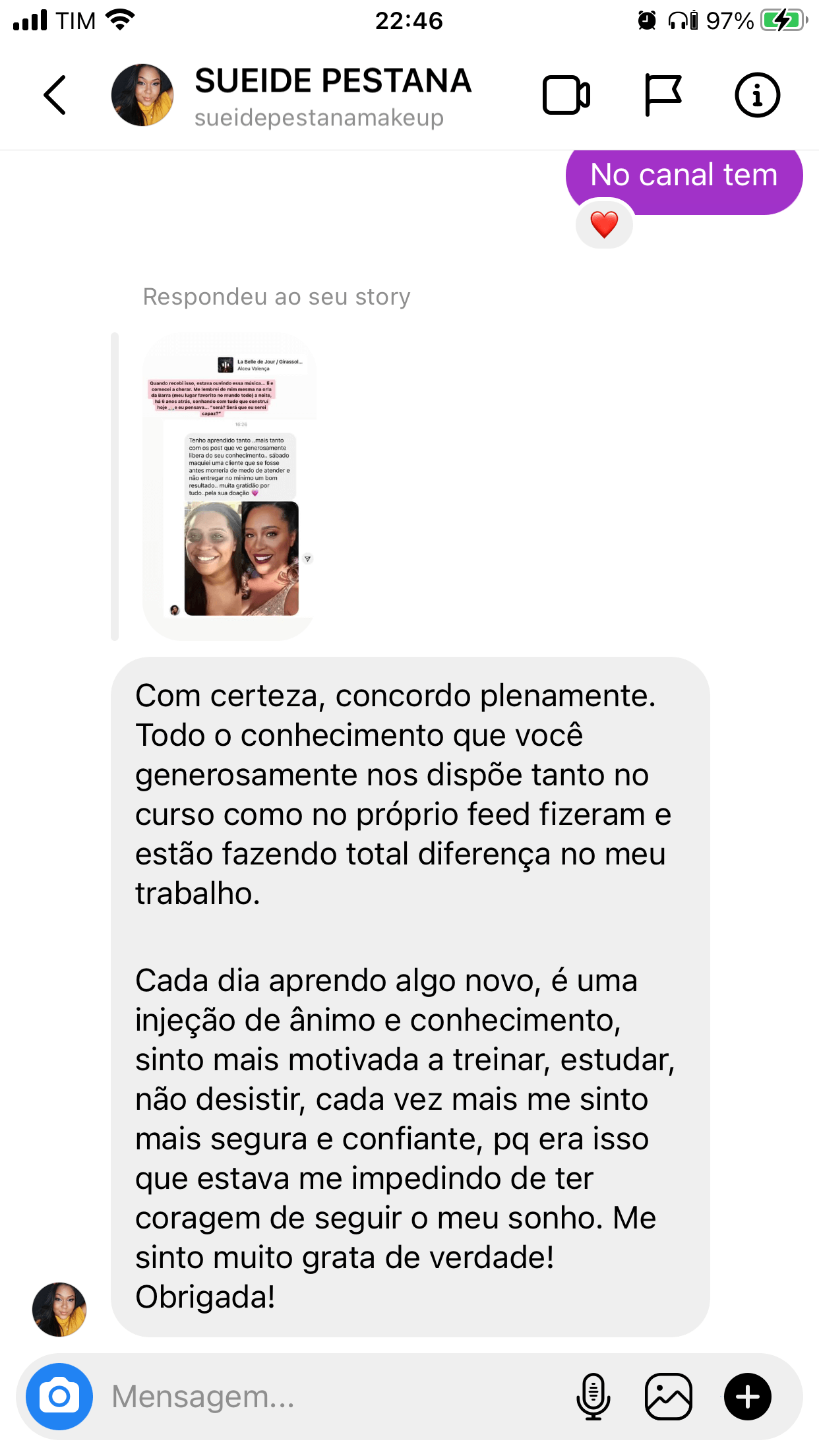Open the camera to send a photo

point(59,1396)
